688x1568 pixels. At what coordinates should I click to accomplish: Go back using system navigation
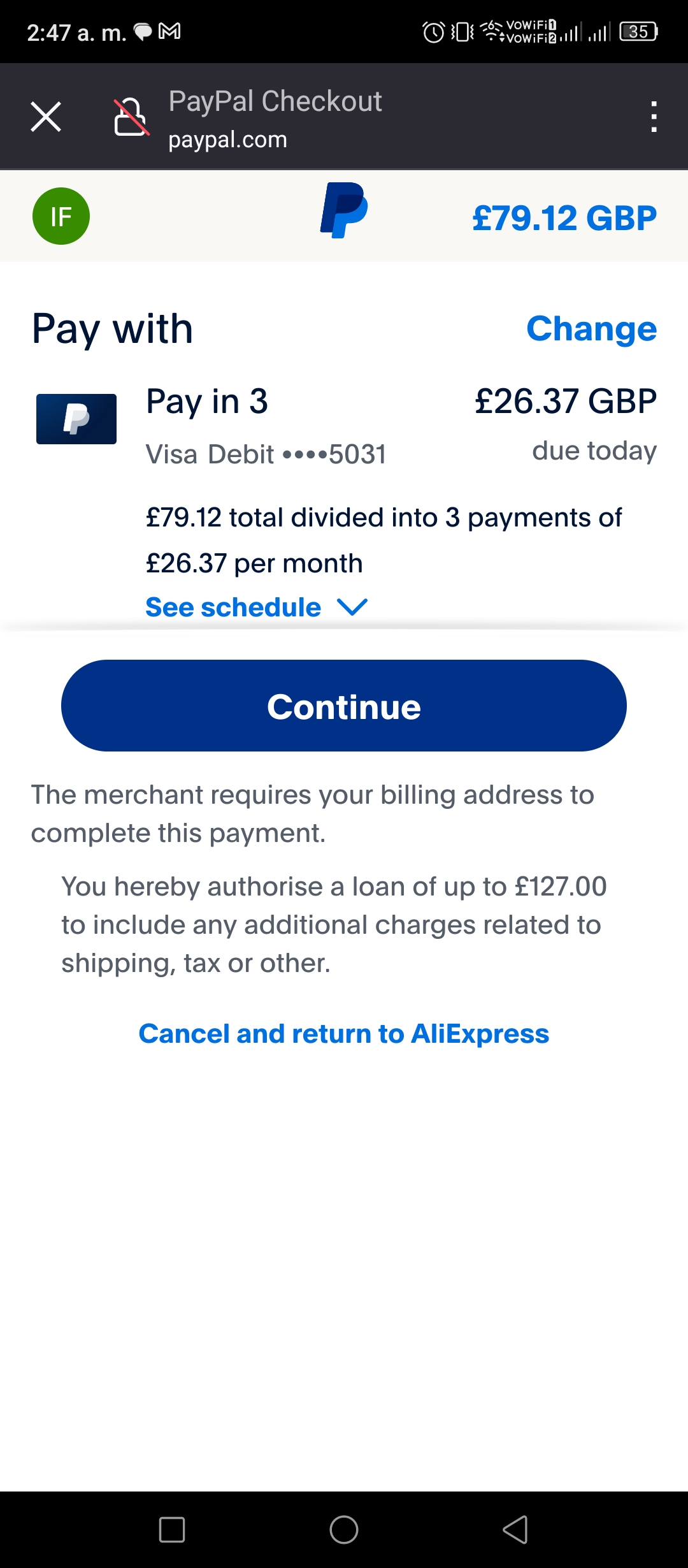pyautogui.click(x=515, y=1530)
